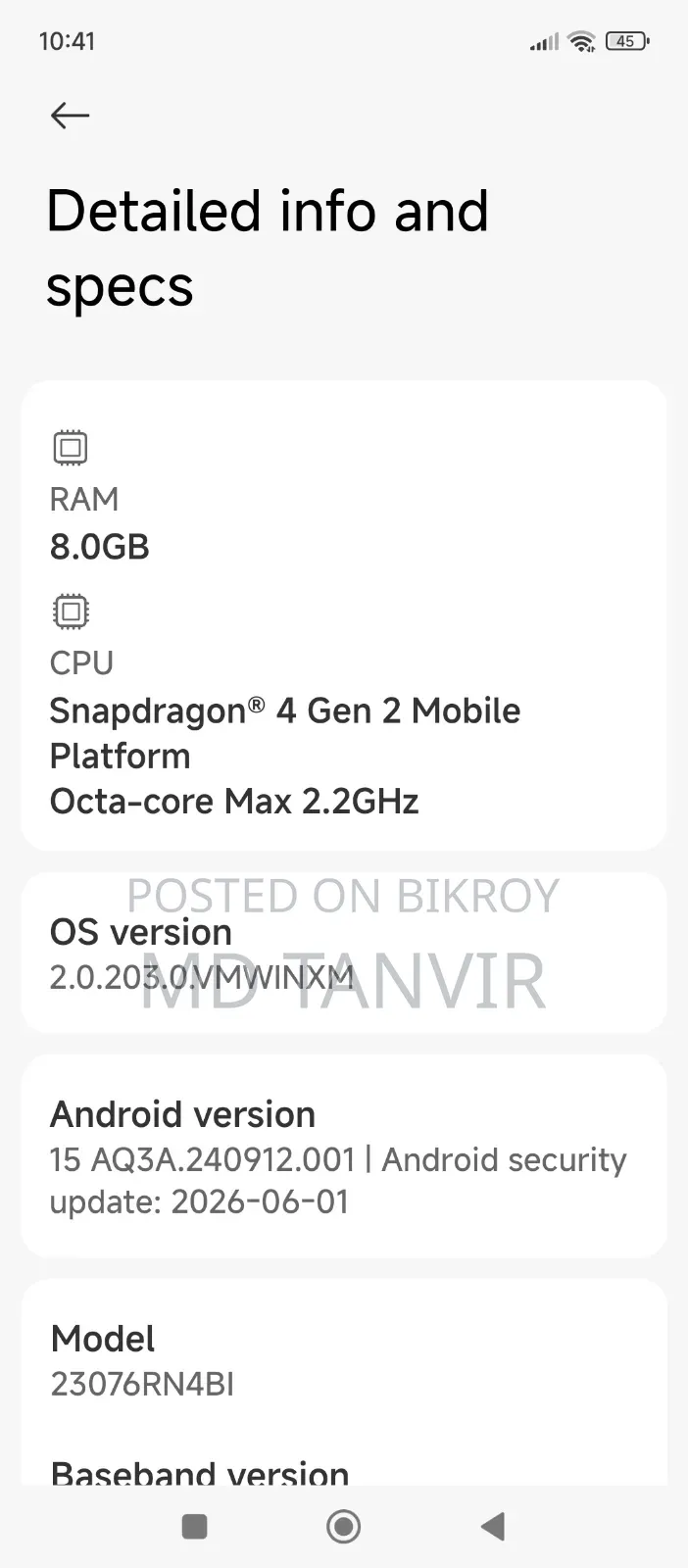Tap the system back triangle button

pos(493,1526)
